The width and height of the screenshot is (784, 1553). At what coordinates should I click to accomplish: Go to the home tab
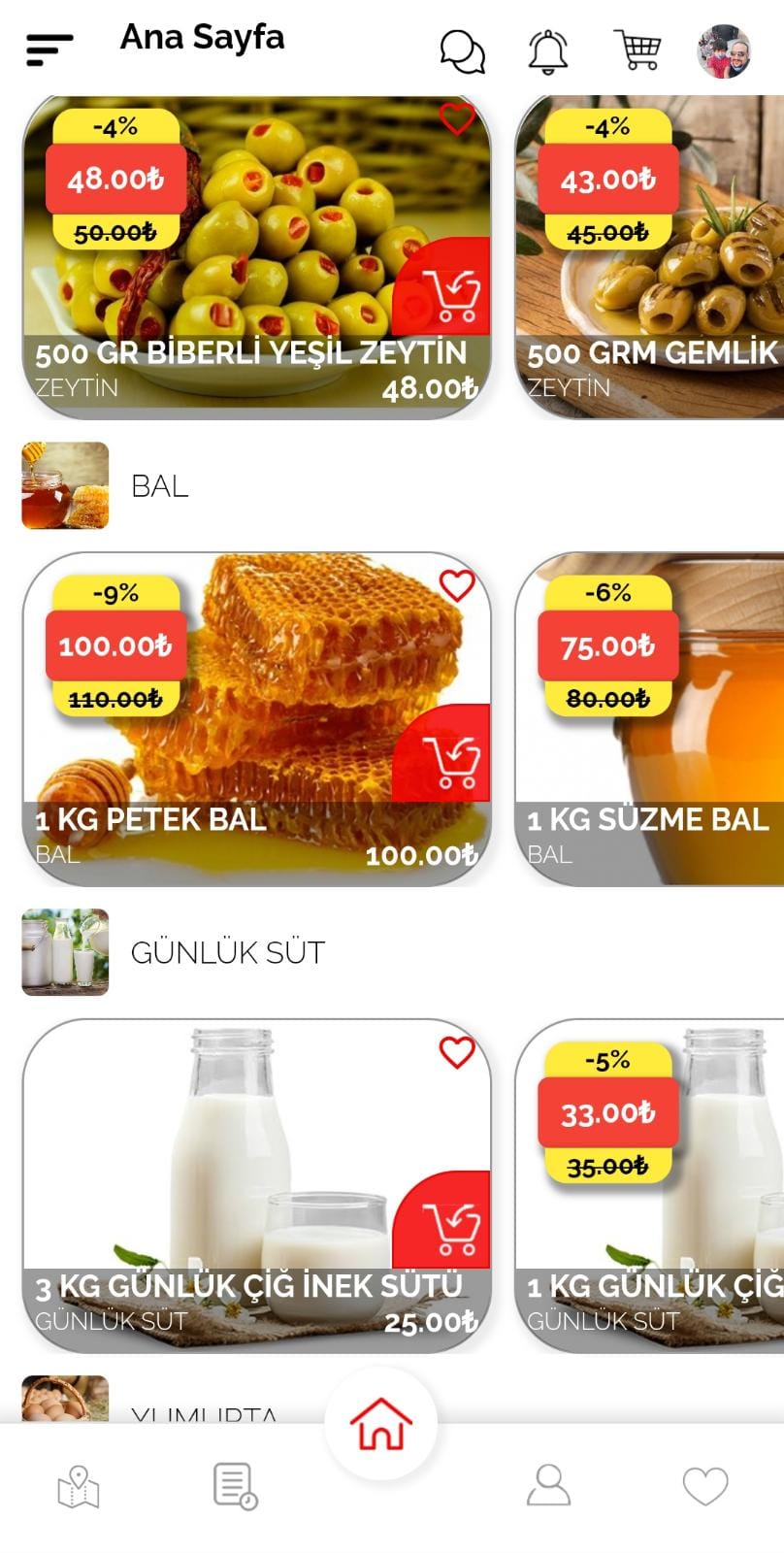pos(381,1424)
